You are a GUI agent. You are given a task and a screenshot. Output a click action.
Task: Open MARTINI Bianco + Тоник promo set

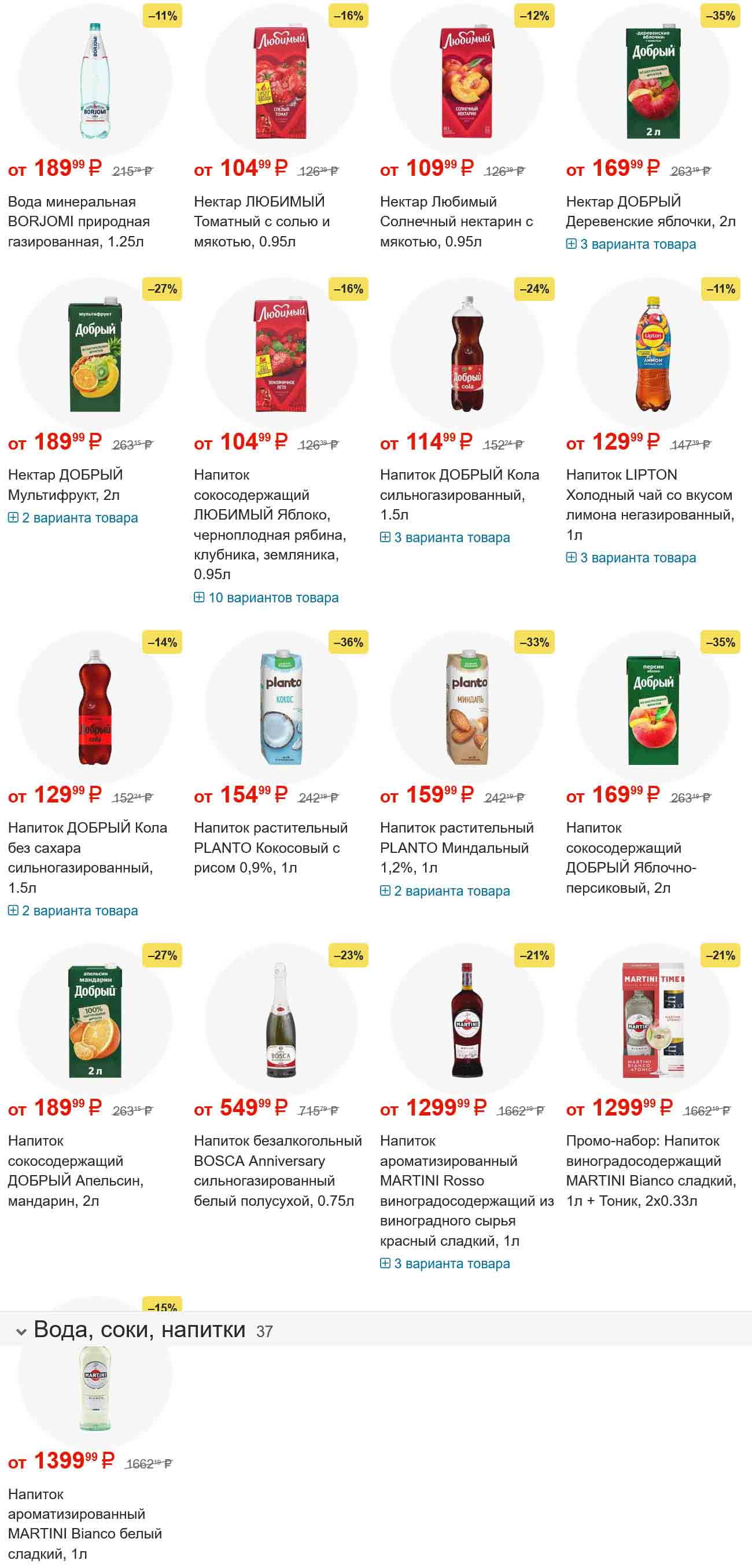point(651,1171)
